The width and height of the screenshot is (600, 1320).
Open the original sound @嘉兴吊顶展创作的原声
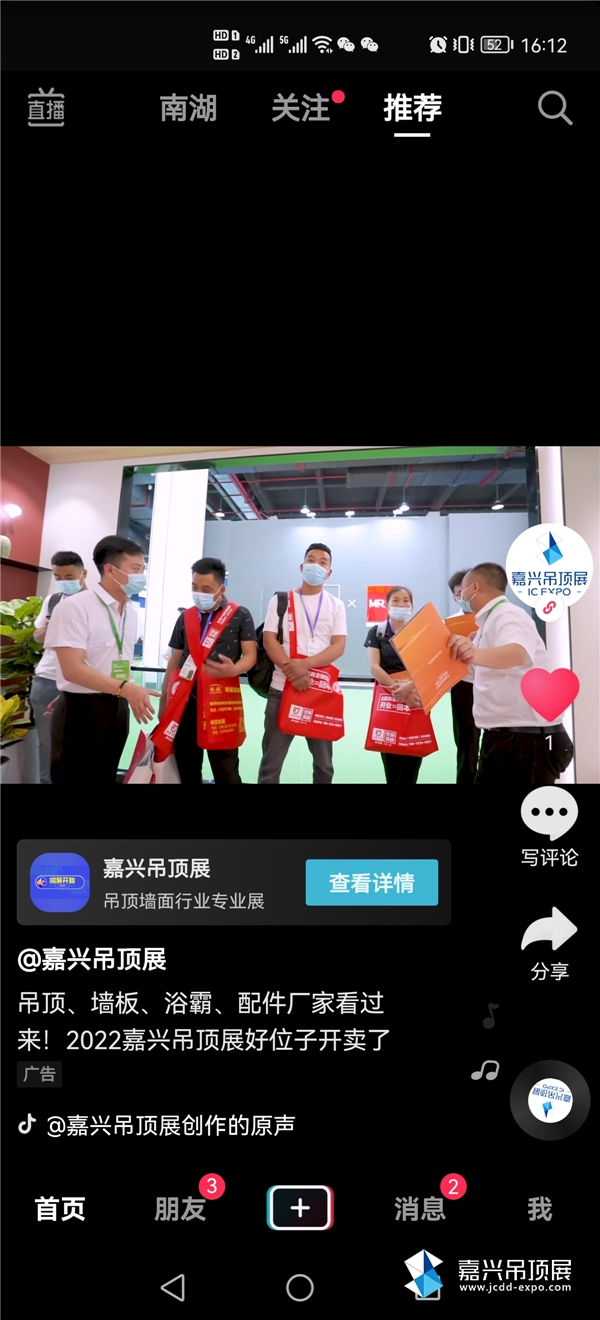(x=170, y=1125)
